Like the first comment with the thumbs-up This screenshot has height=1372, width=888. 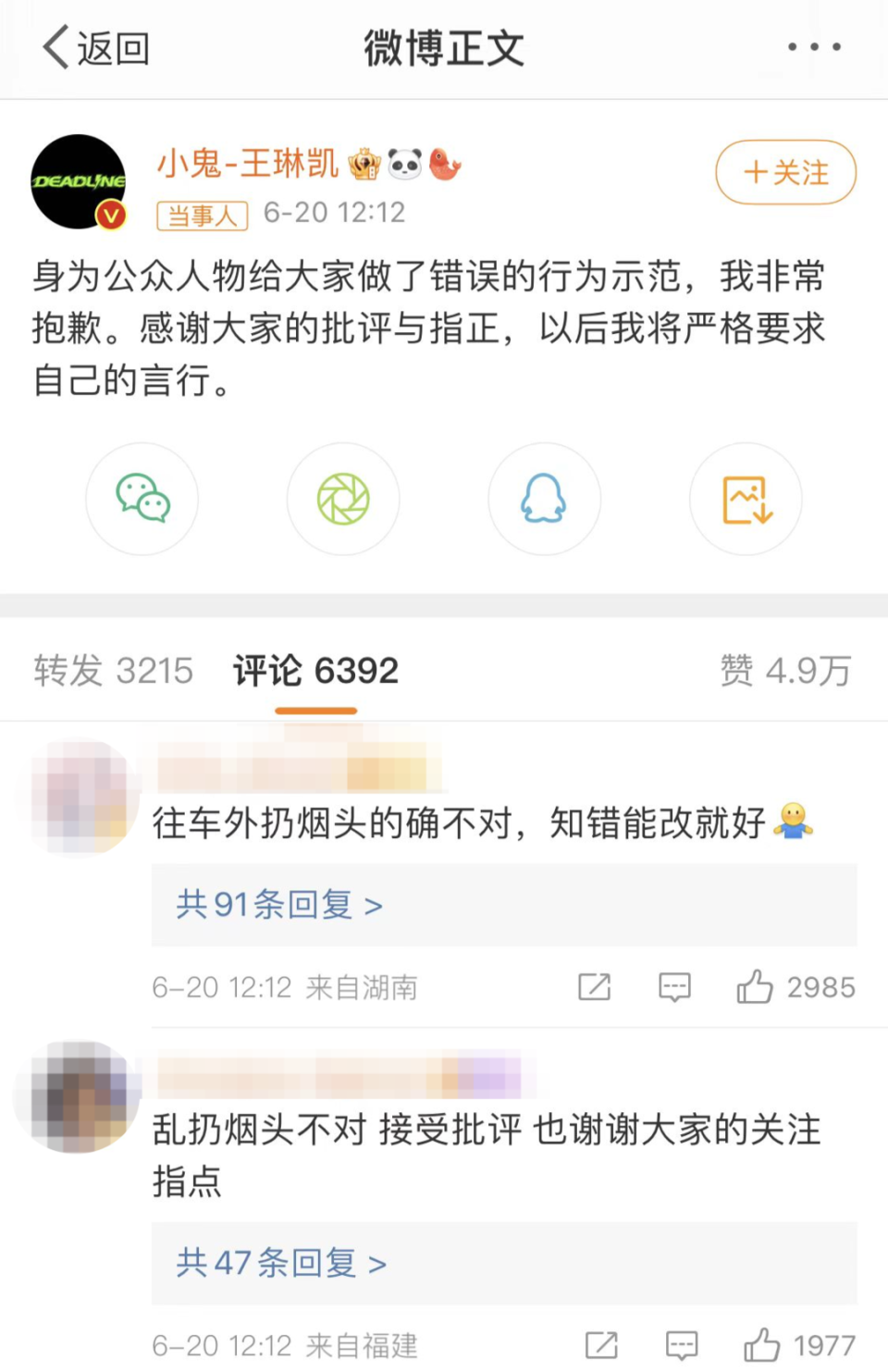pyautogui.click(x=758, y=987)
